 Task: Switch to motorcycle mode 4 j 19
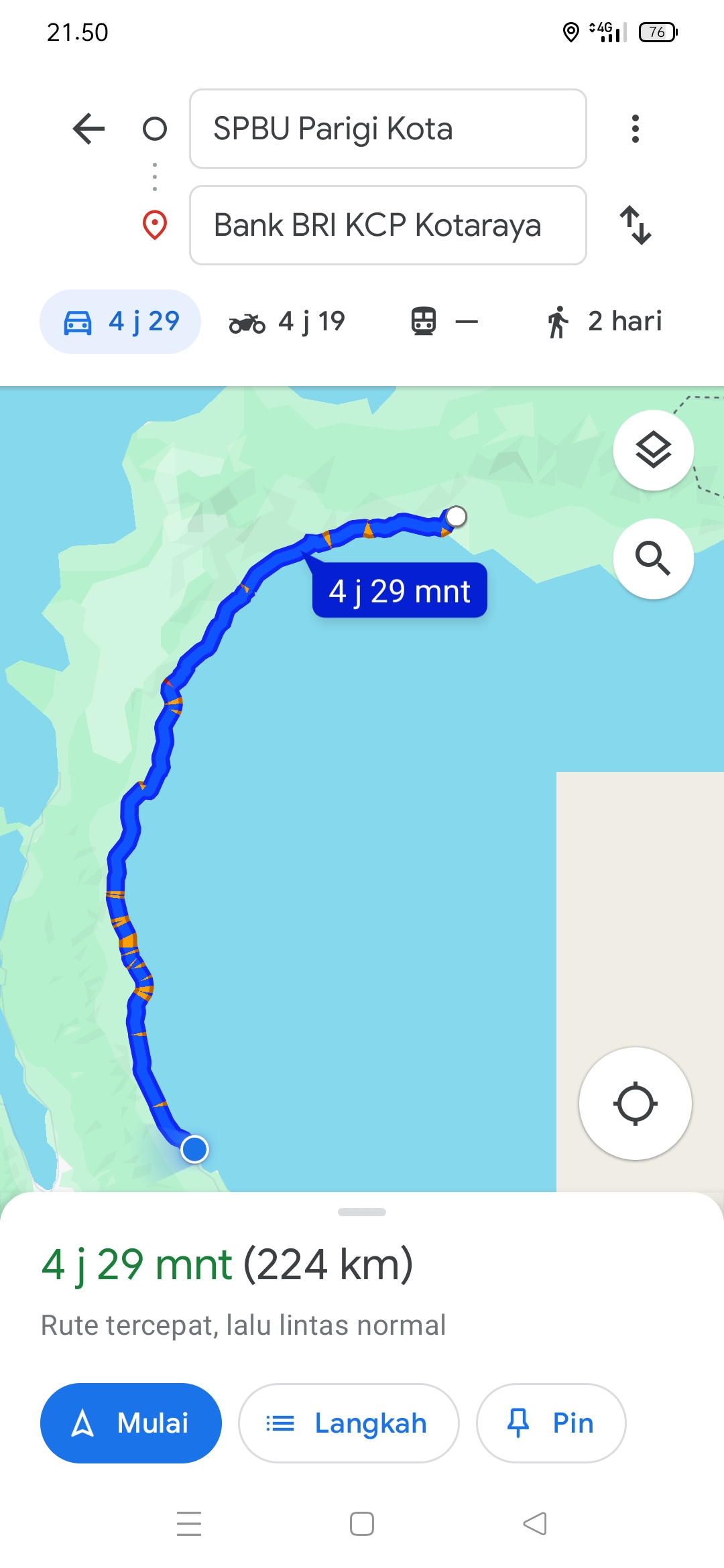click(287, 322)
